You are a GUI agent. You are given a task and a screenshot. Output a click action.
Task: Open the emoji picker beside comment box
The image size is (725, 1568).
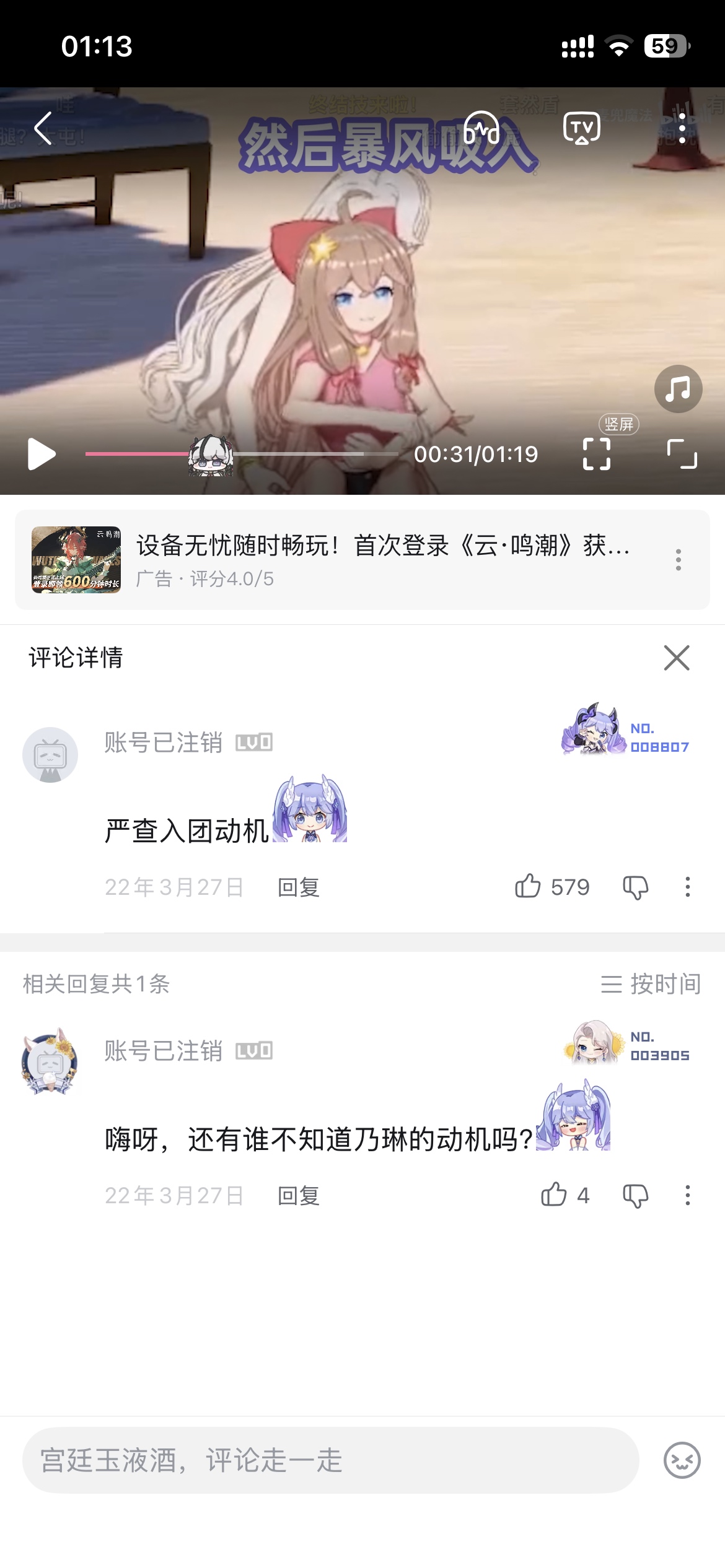click(x=682, y=1460)
